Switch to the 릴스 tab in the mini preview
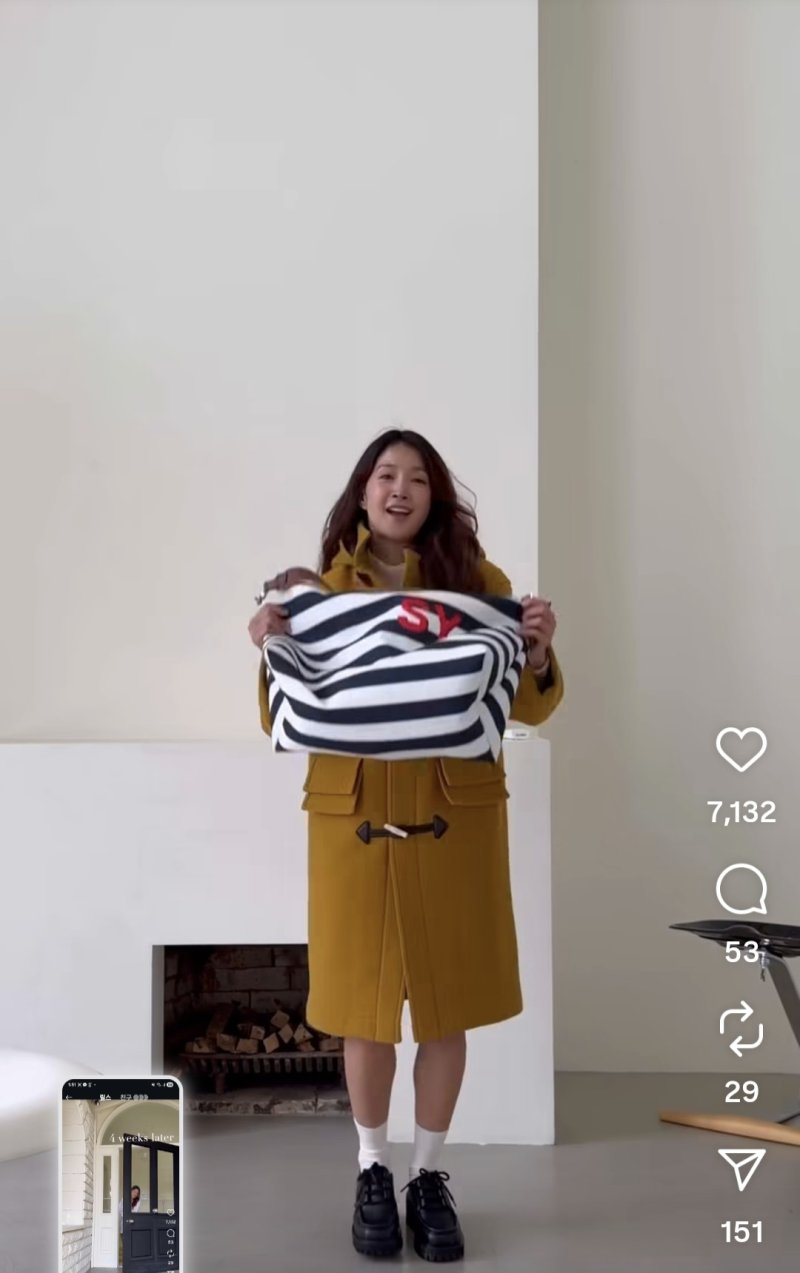The width and height of the screenshot is (800, 1273). [105, 1098]
